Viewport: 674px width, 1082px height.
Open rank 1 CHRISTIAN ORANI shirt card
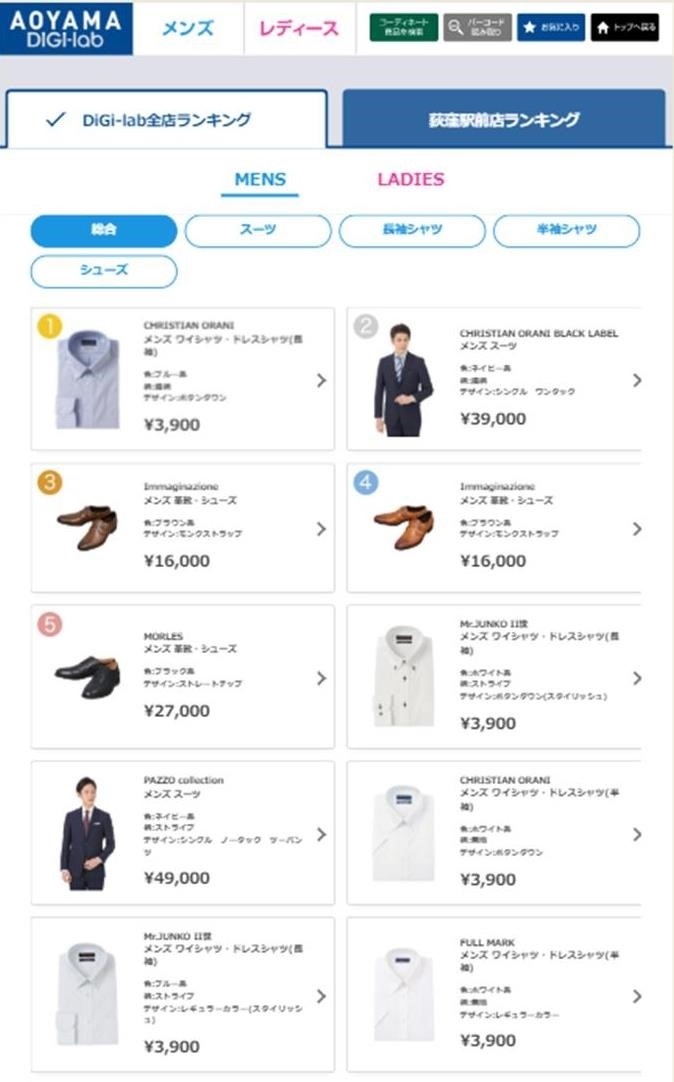coord(183,379)
